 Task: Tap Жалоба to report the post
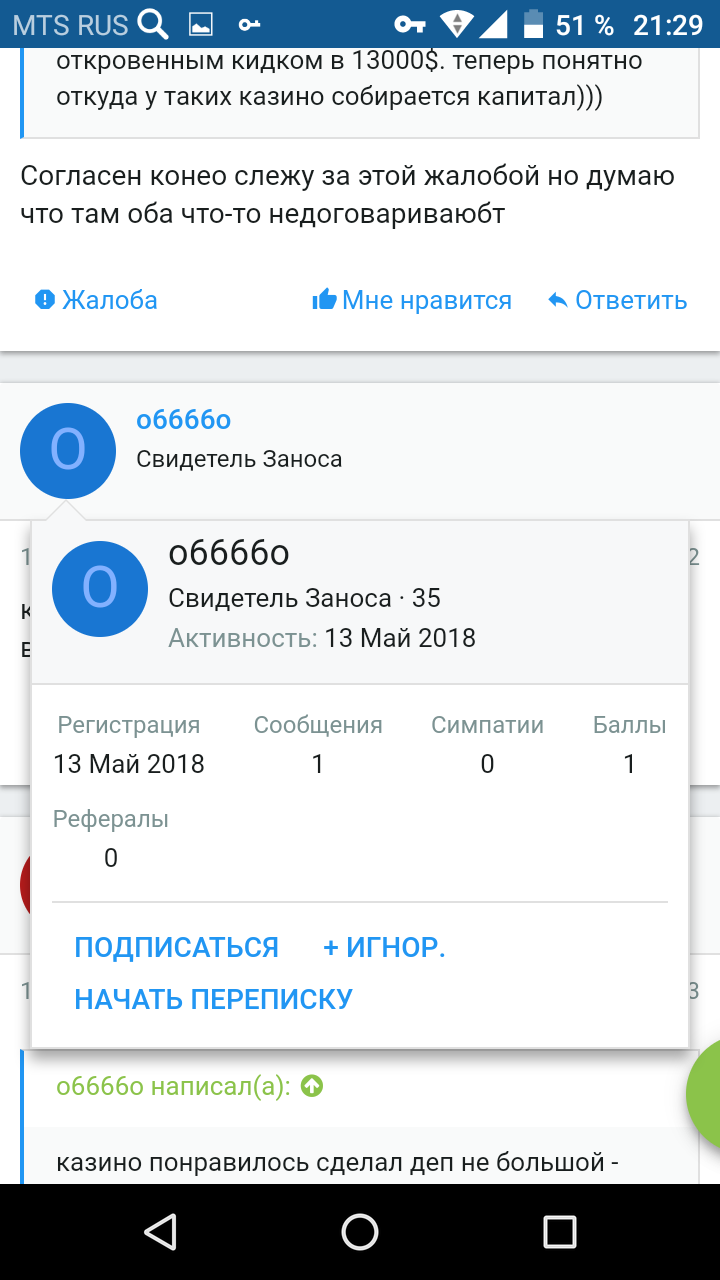96,300
